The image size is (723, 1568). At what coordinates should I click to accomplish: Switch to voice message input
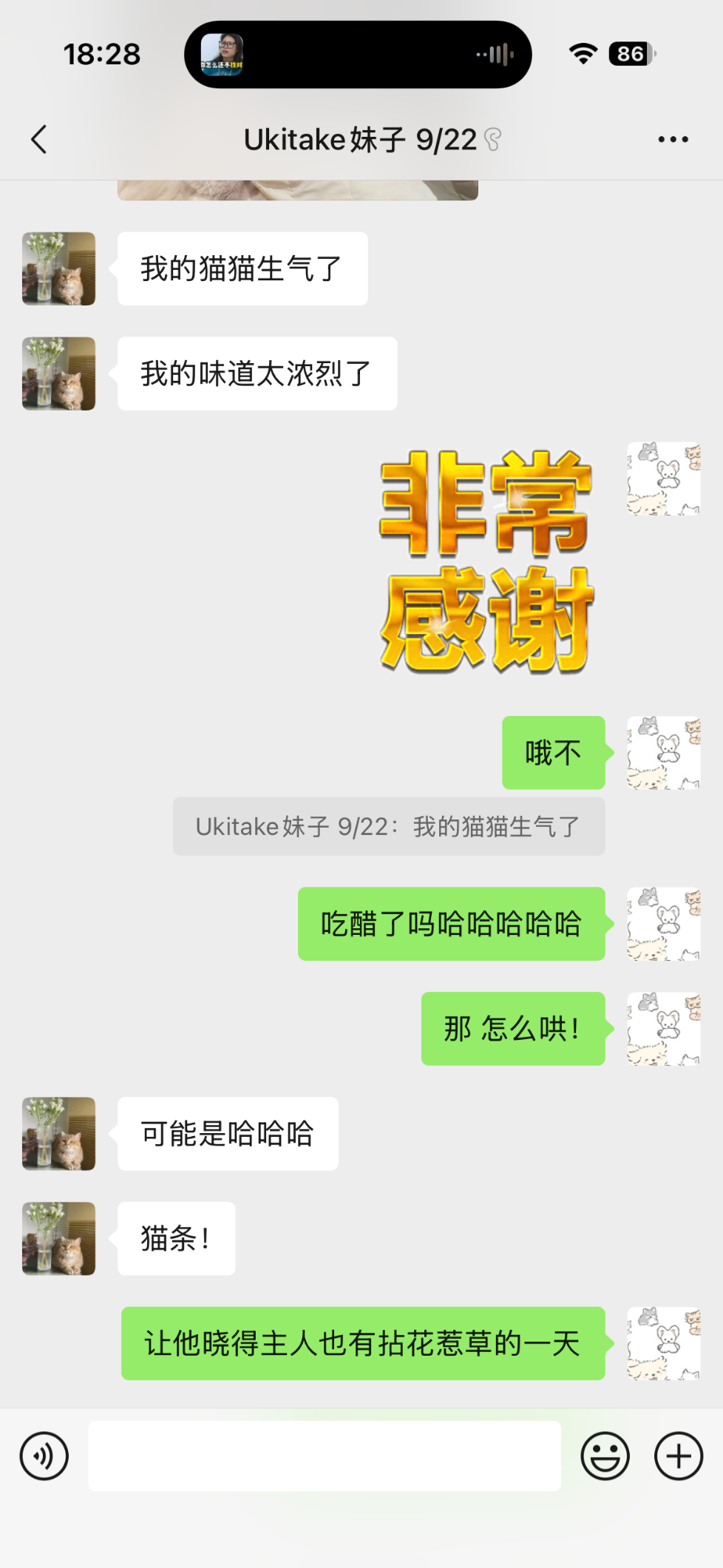point(44,1456)
